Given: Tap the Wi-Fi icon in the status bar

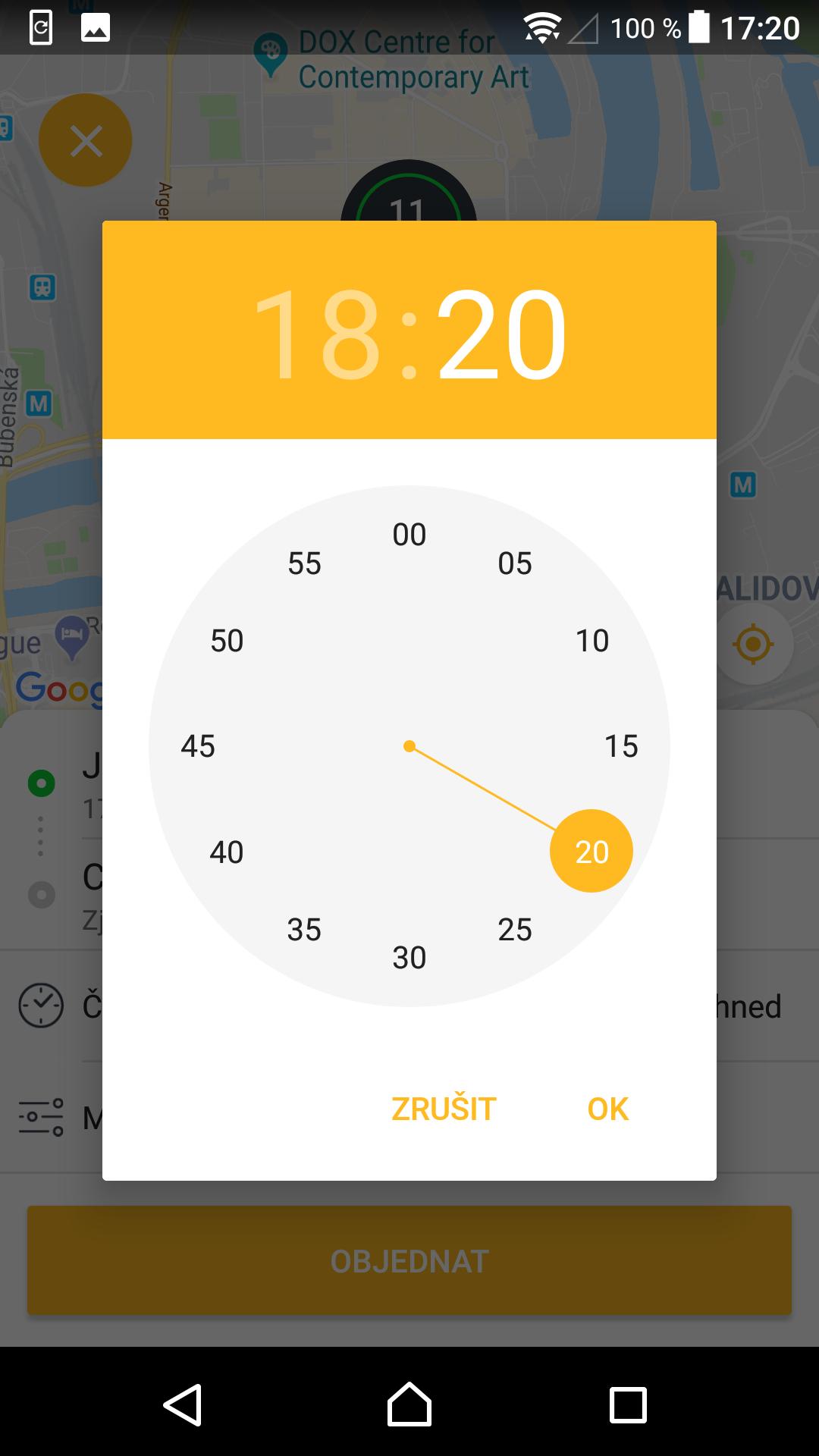Looking at the screenshot, I should pos(539,25).
